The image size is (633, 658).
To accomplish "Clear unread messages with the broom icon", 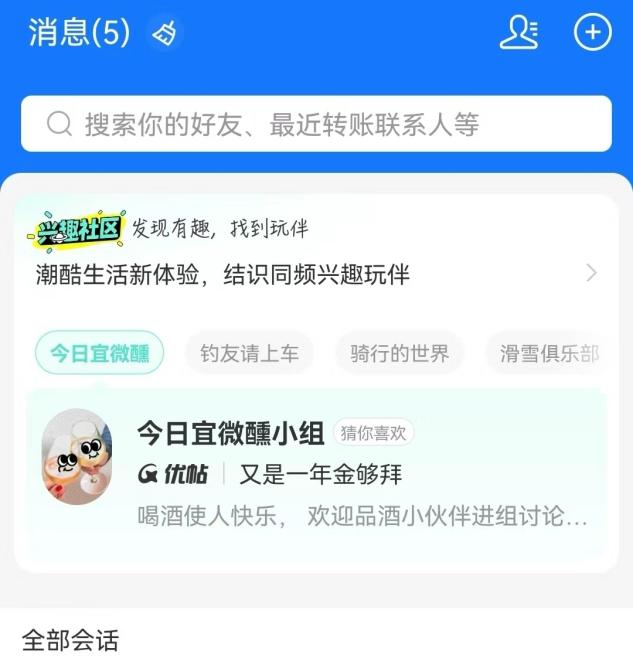I will click(164, 33).
